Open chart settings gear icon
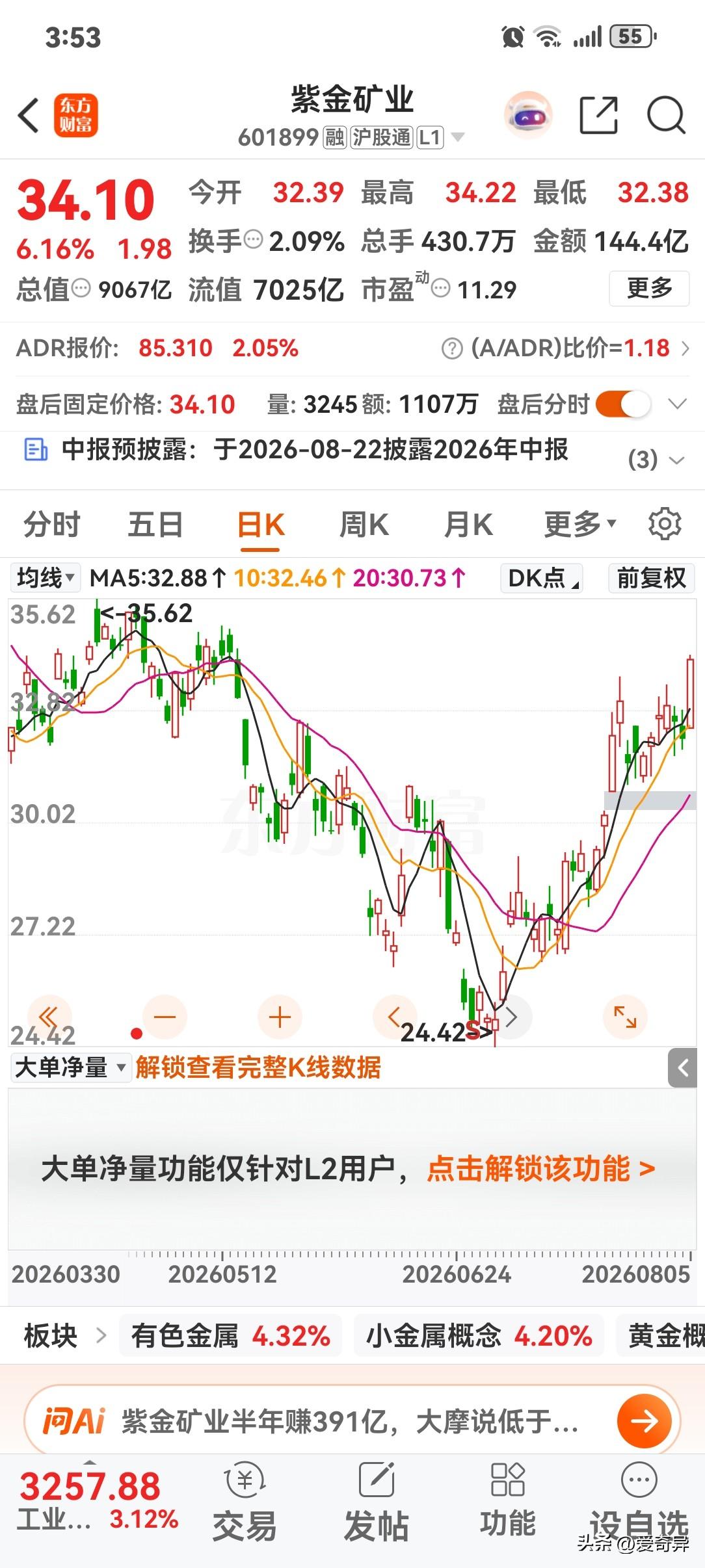The image size is (705, 1568). (665, 524)
